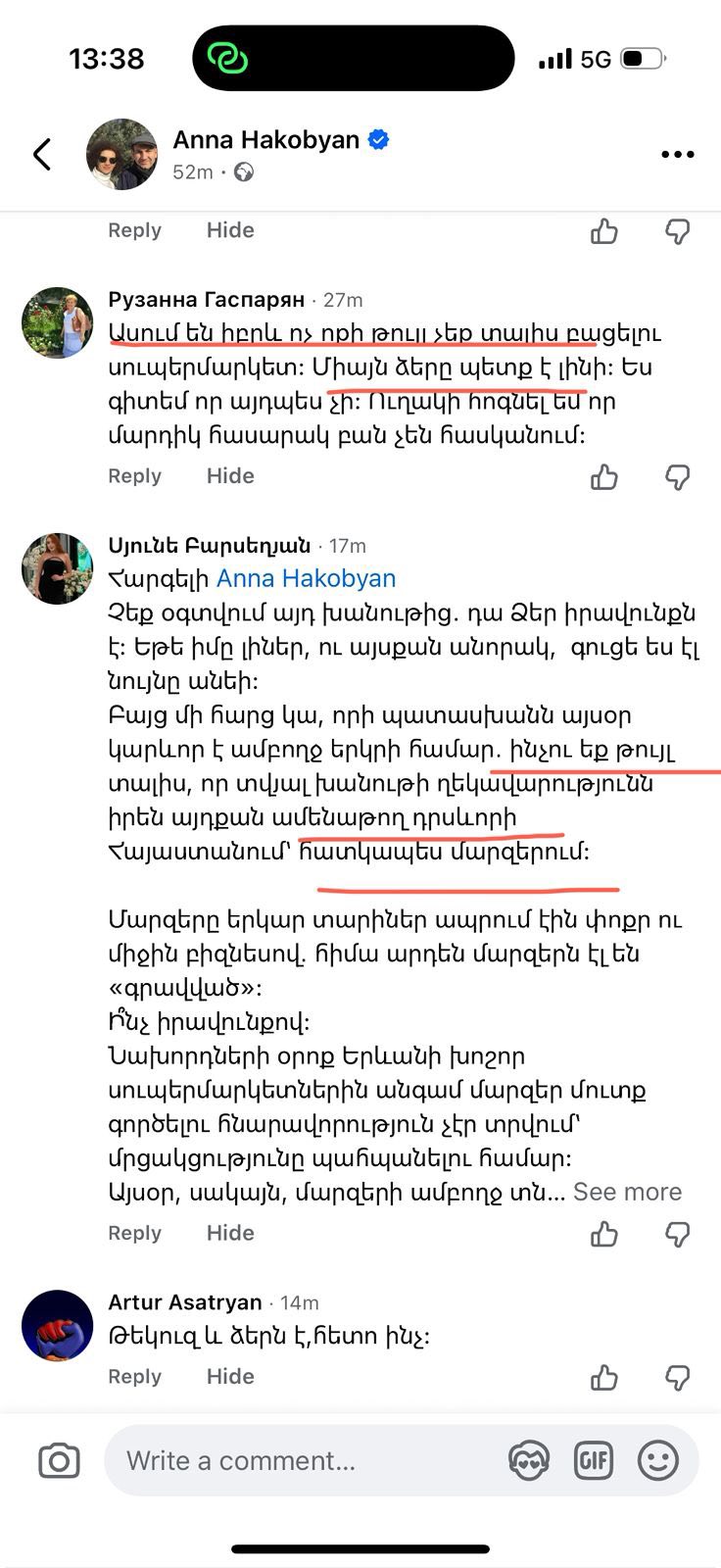The width and height of the screenshot is (721, 1568).
Task: Hide Artur Asatryan's comment
Action: pyautogui.click(x=230, y=1377)
